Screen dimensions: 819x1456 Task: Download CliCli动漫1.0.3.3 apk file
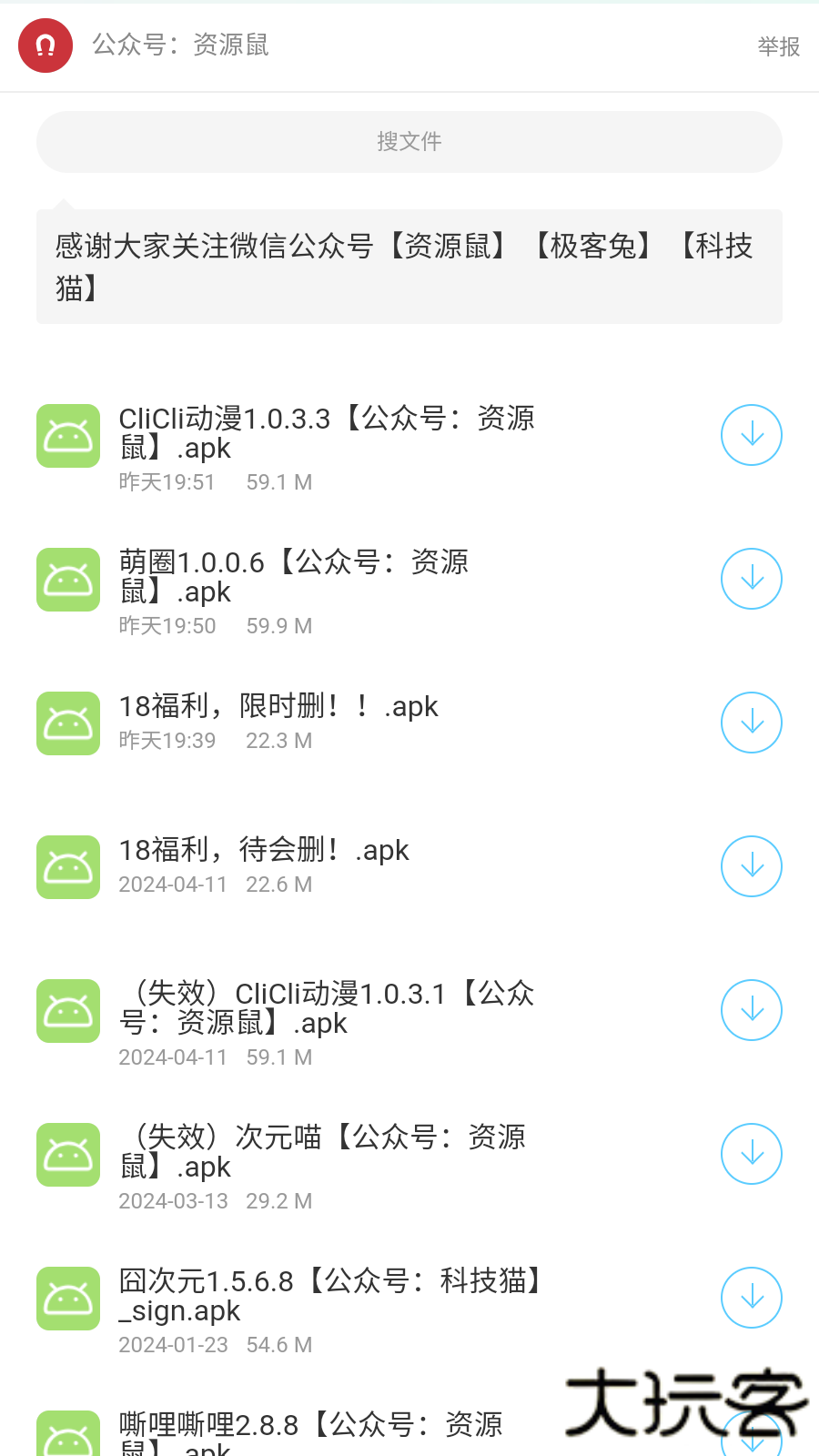tap(751, 435)
